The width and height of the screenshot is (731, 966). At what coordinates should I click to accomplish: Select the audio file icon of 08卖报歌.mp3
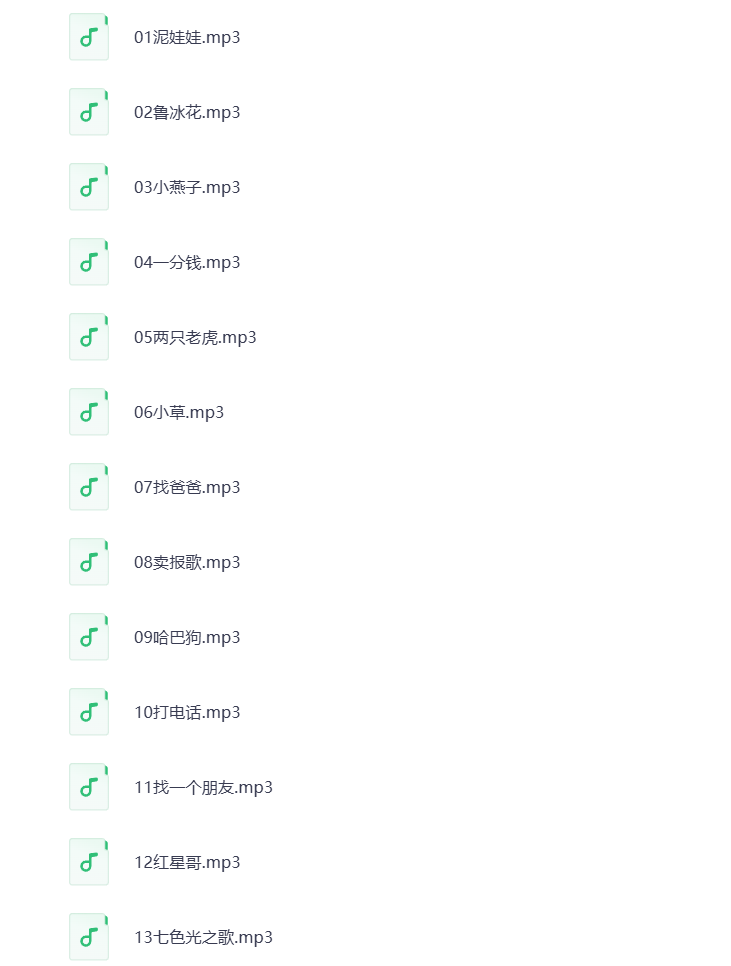click(x=88, y=562)
